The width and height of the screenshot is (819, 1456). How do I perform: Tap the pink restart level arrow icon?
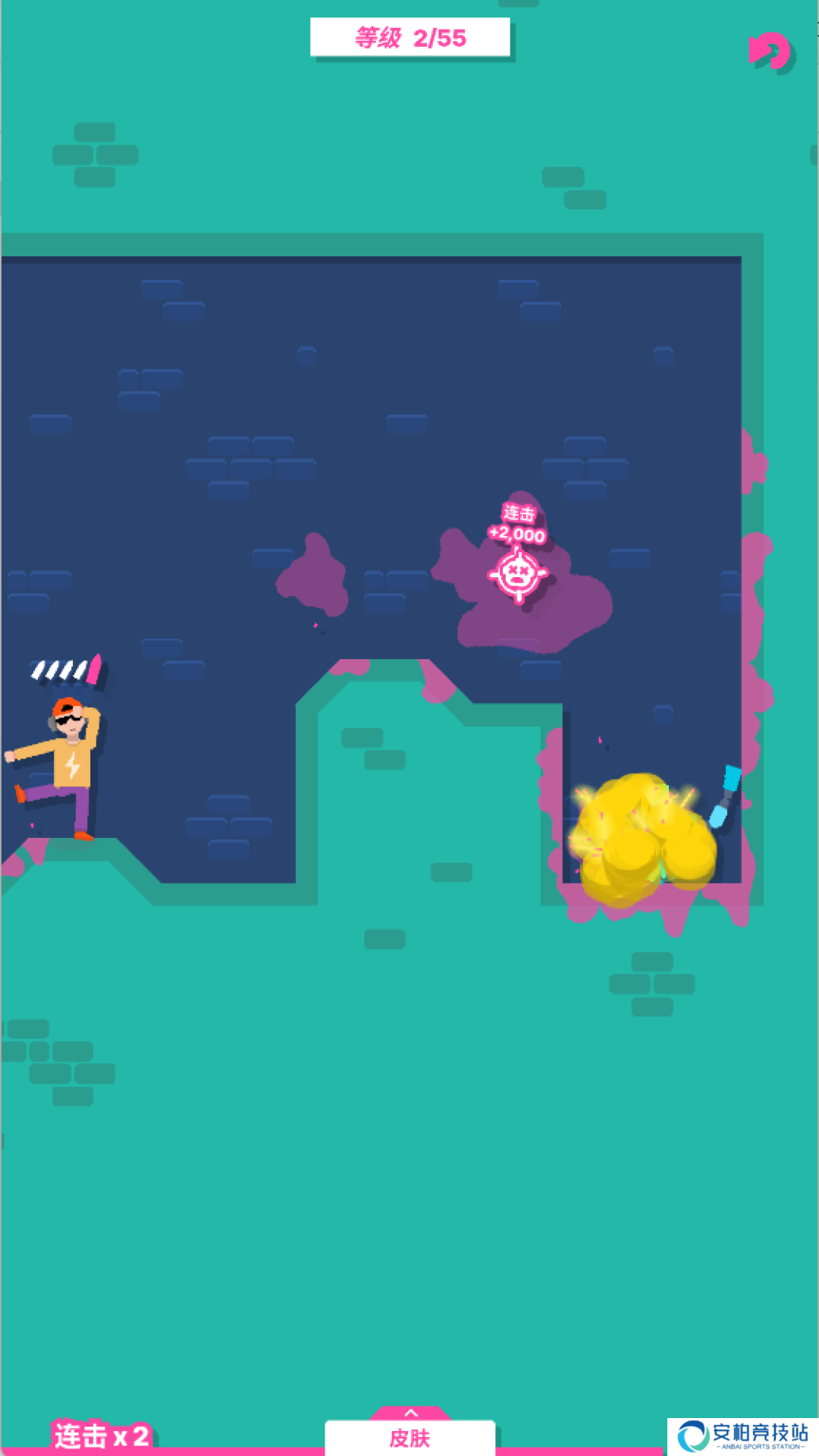coord(769,52)
